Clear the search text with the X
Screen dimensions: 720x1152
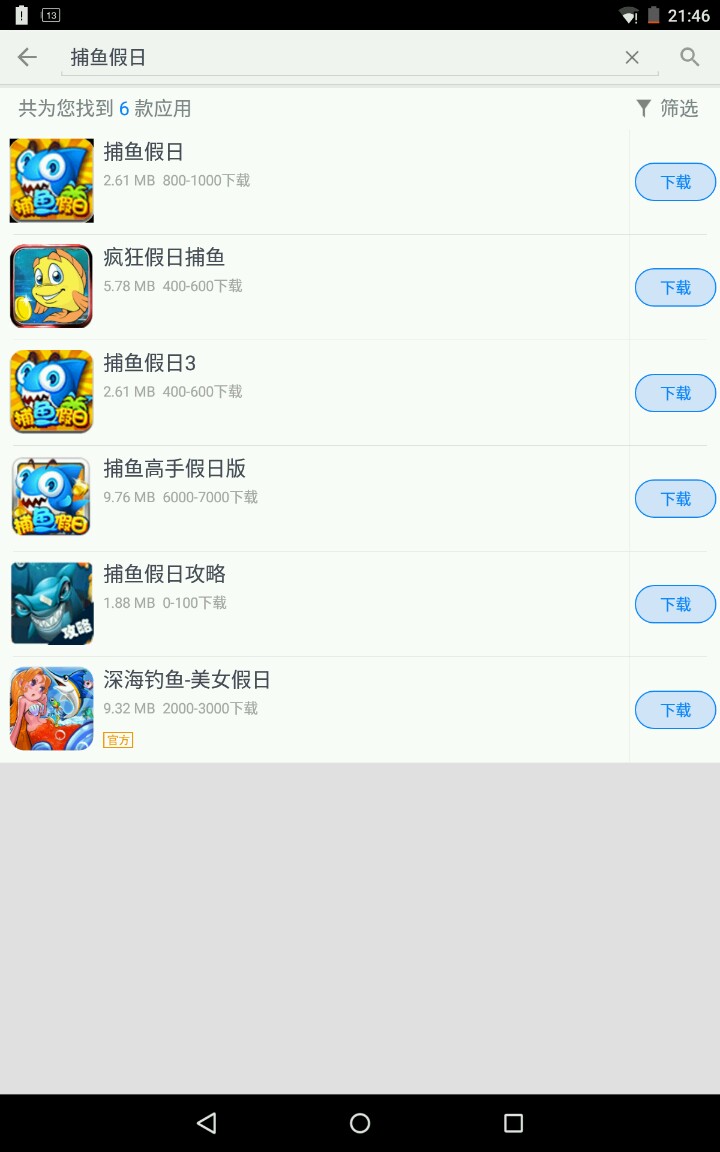click(x=632, y=58)
